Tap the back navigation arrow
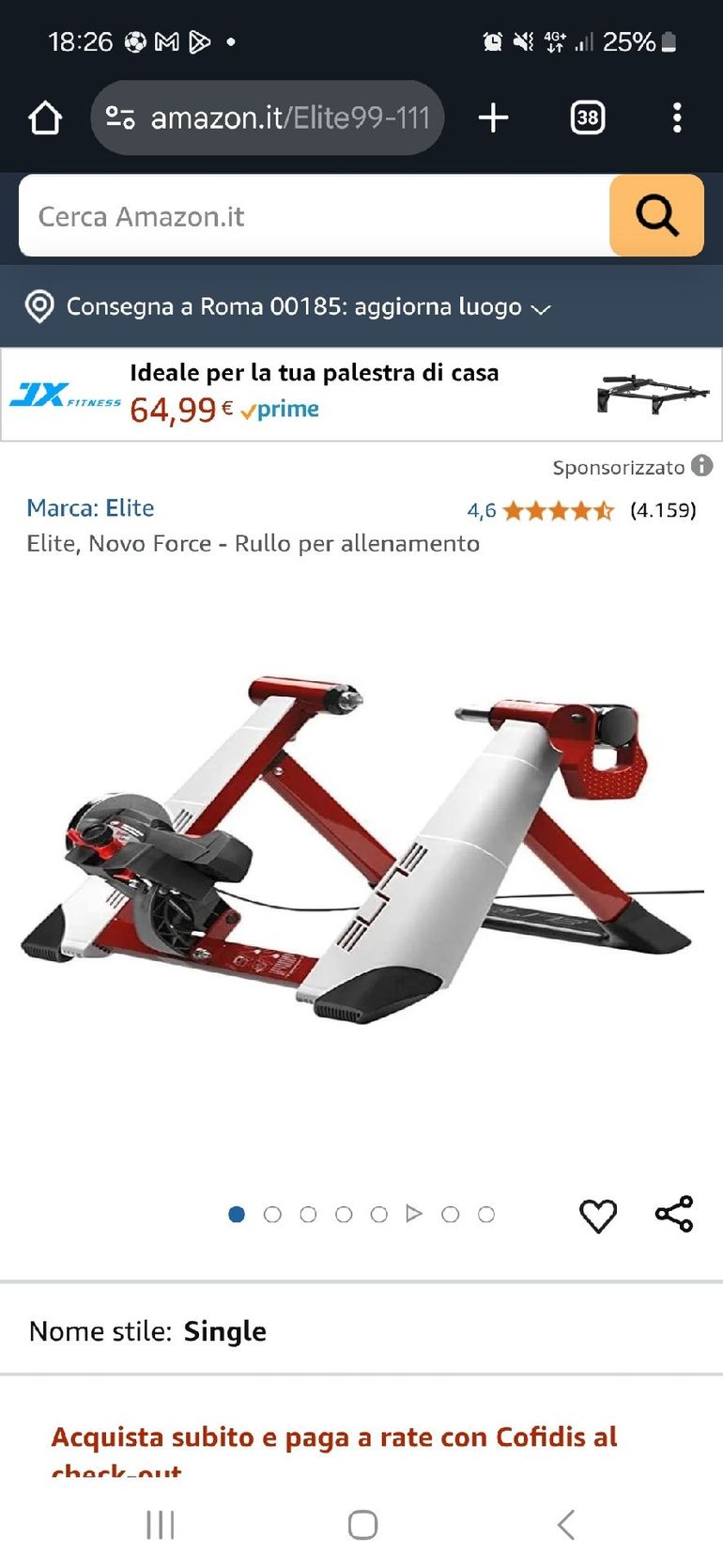Image resolution: width=723 pixels, height=1568 pixels. [x=564, y=1526]
